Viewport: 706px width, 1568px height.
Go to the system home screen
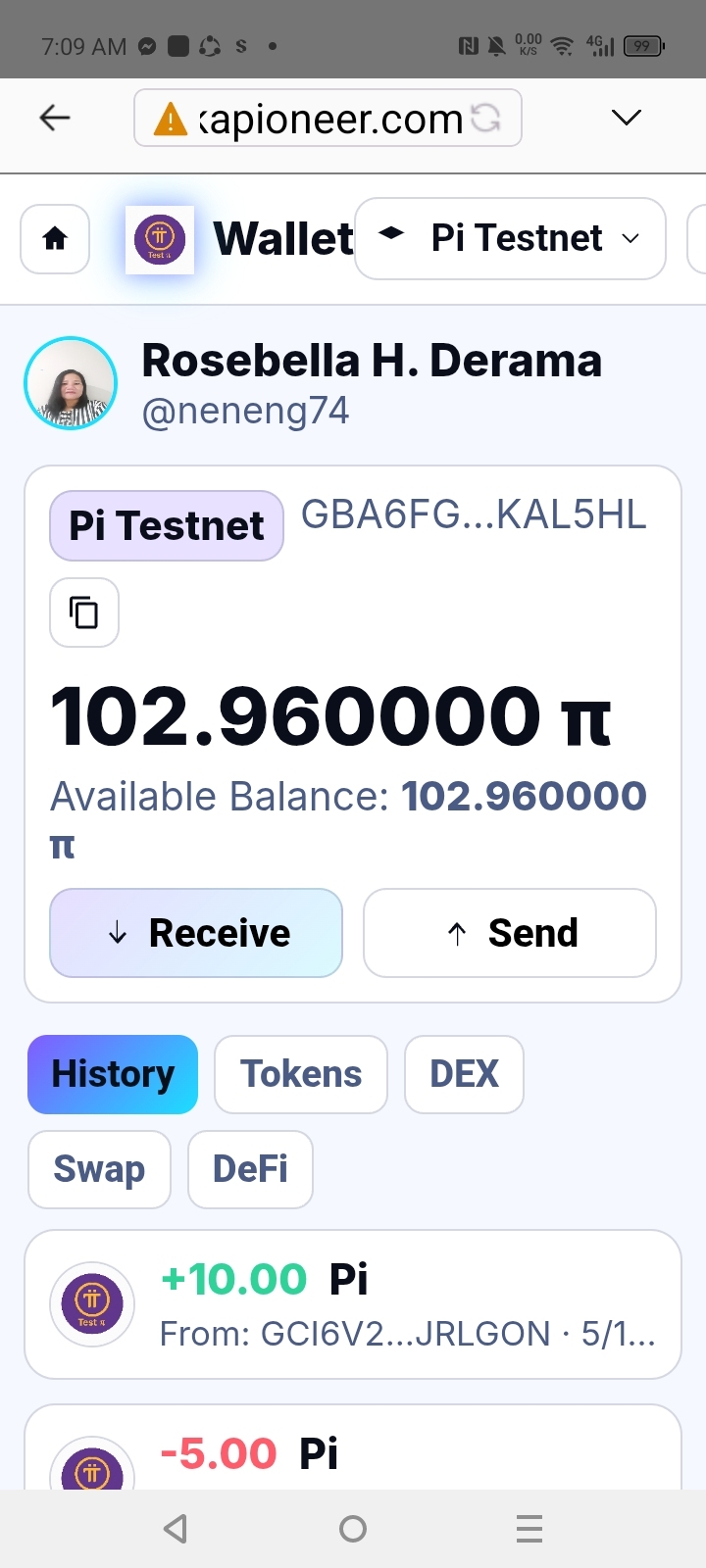pyautogui.click(x=353, y=1529)
